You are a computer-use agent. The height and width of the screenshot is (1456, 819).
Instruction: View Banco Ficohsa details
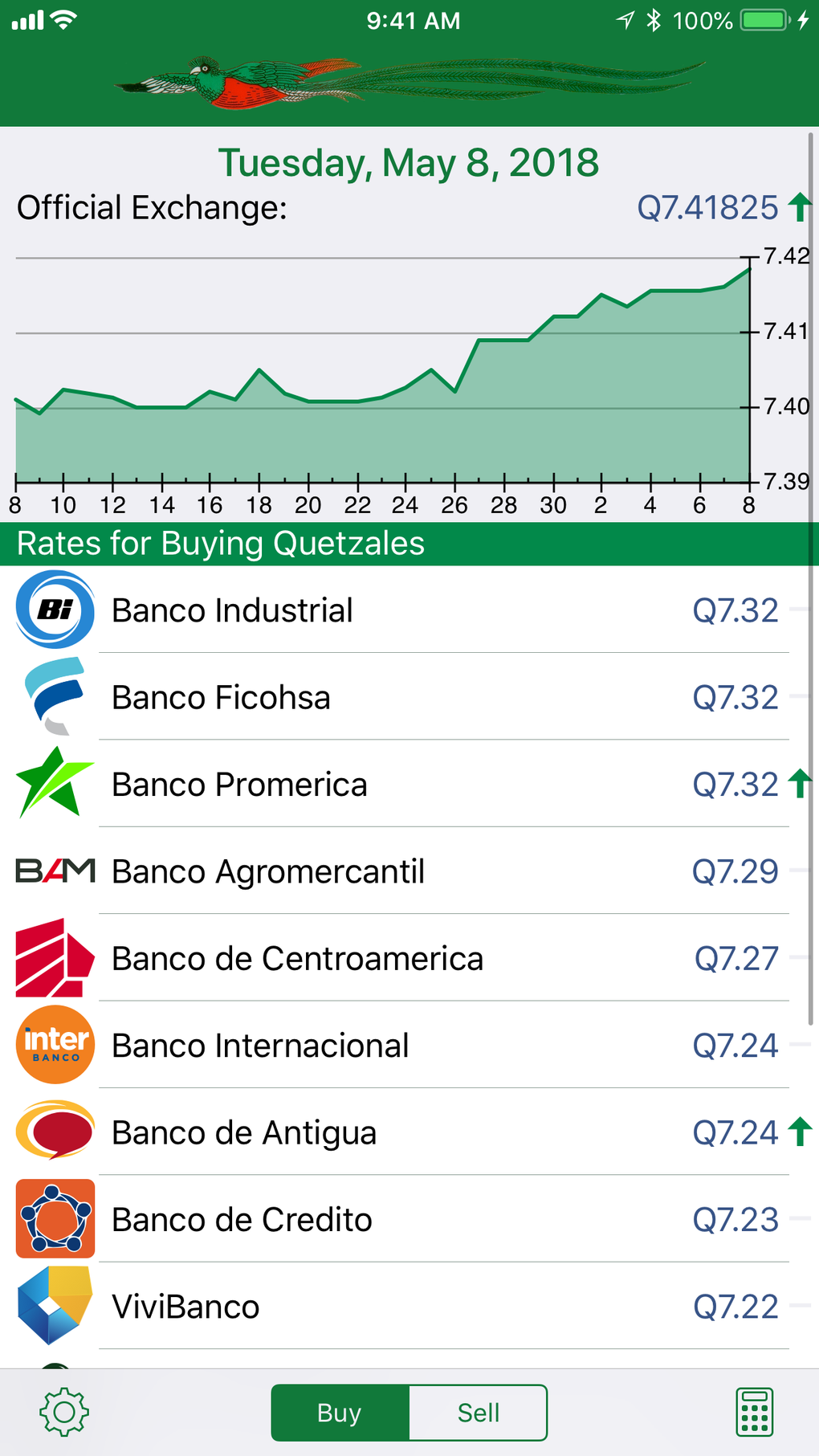pyautogui.click(x=401, y=697)
